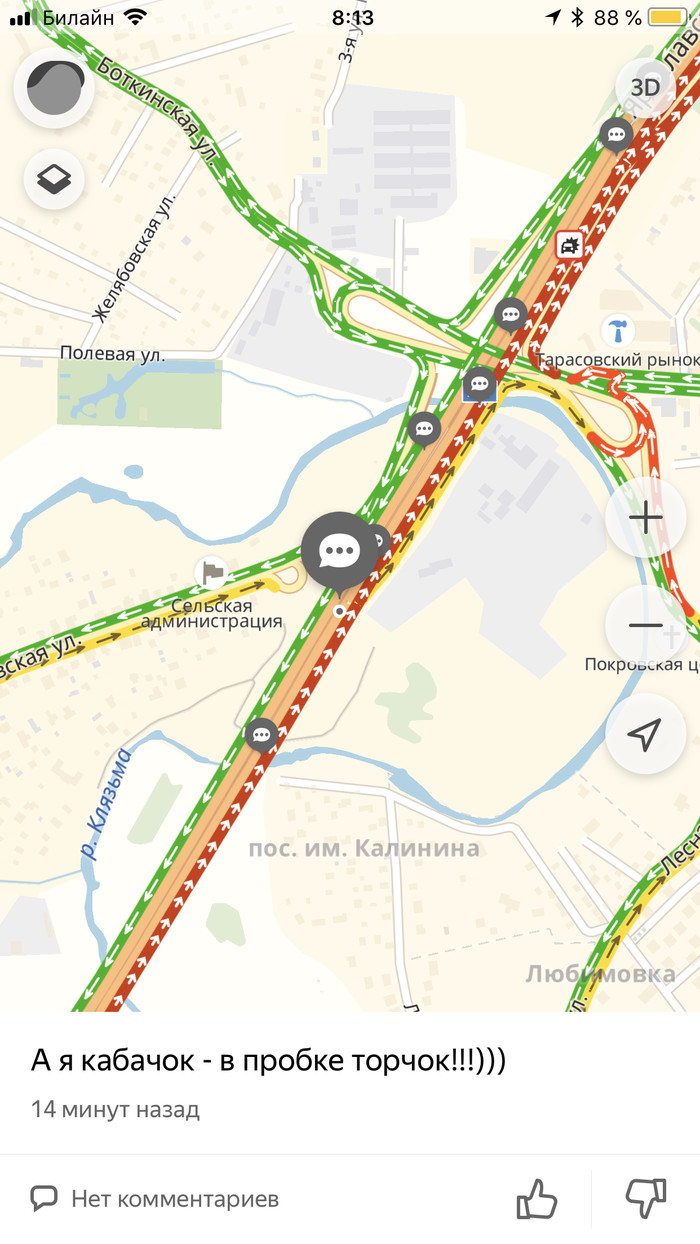Open Сельская администрация flag marker
Screen dimensions: 700x1244
[x=212, y=573]
